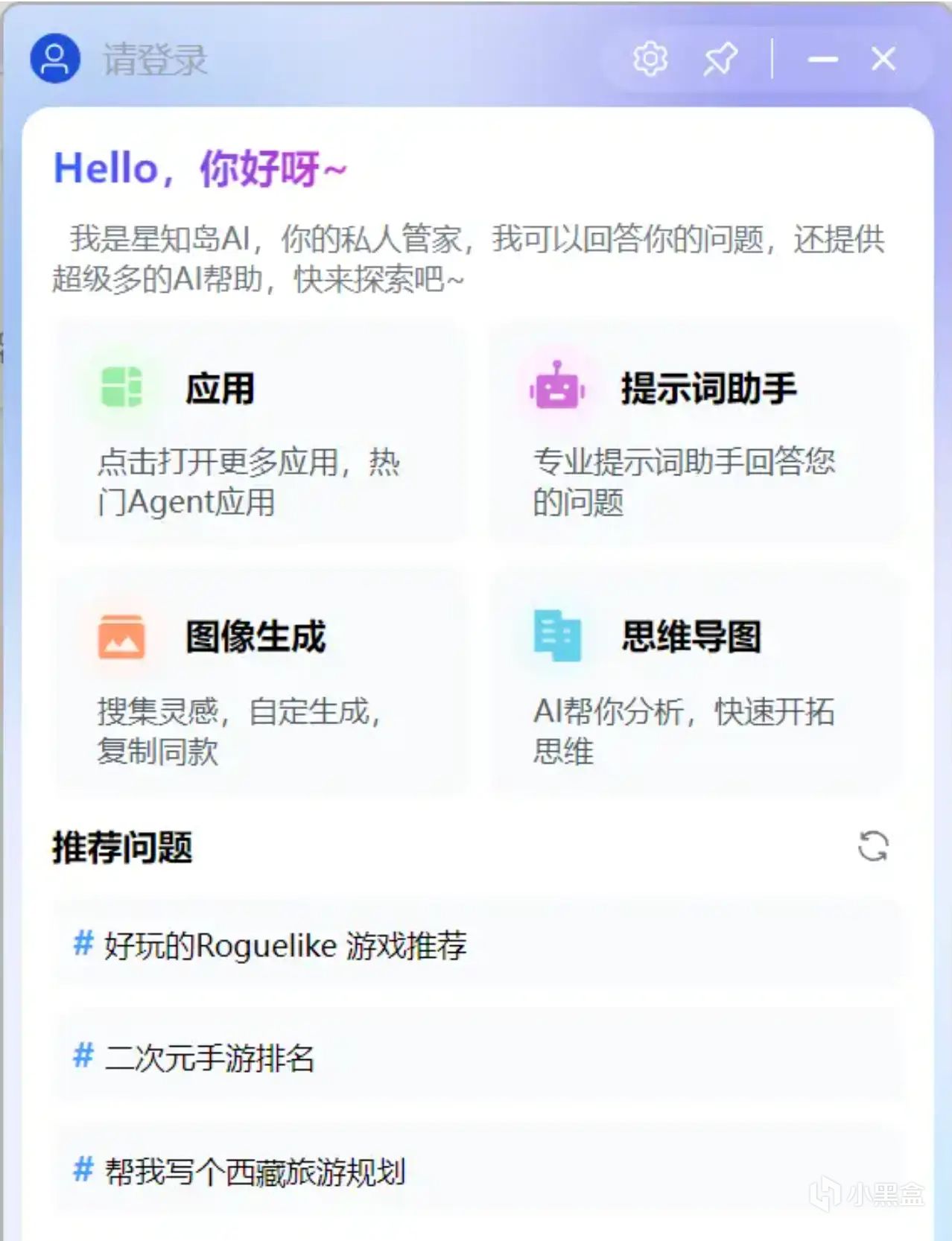
Task: Refresh the 推荐问题 list
Action: (x=872, y=846)
